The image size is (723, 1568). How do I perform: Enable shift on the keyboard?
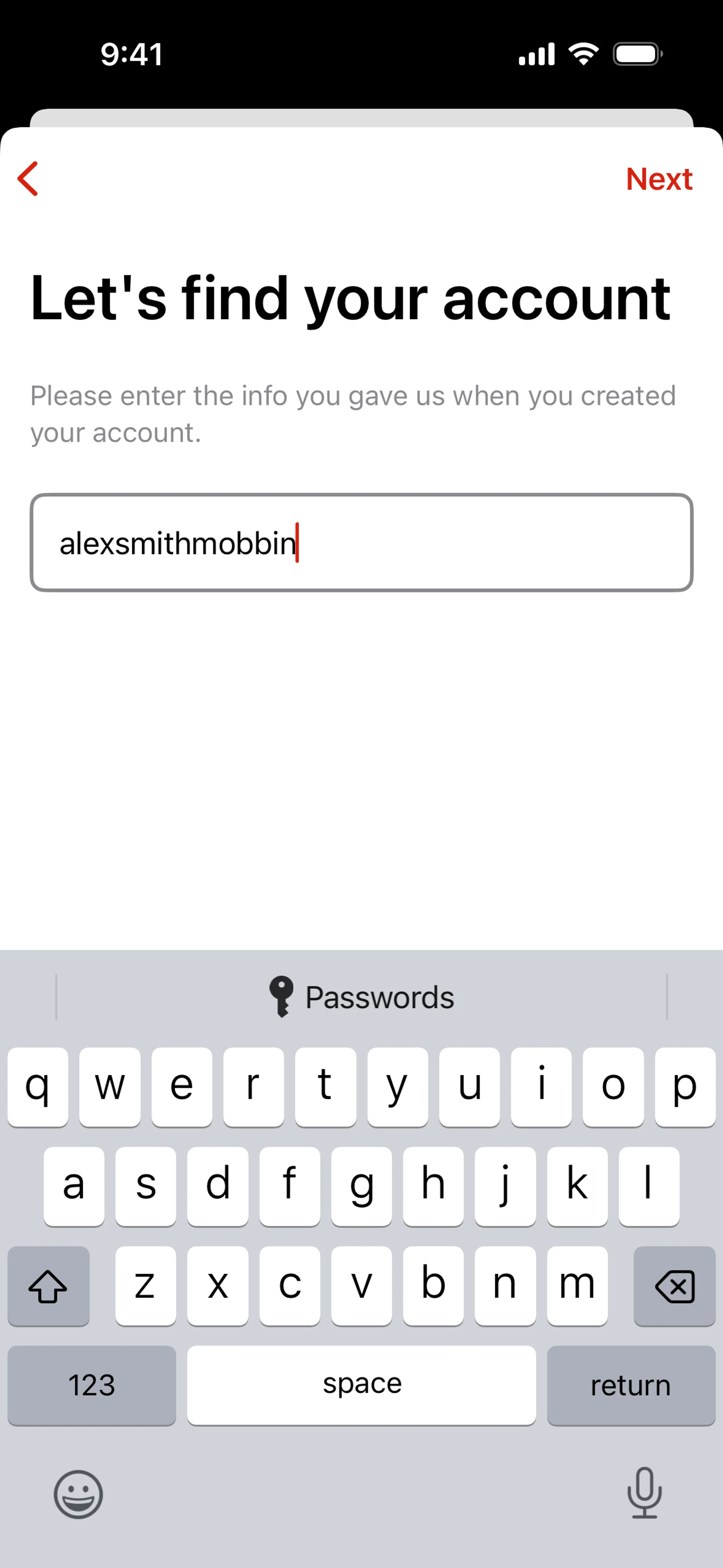coord(48,1285)
